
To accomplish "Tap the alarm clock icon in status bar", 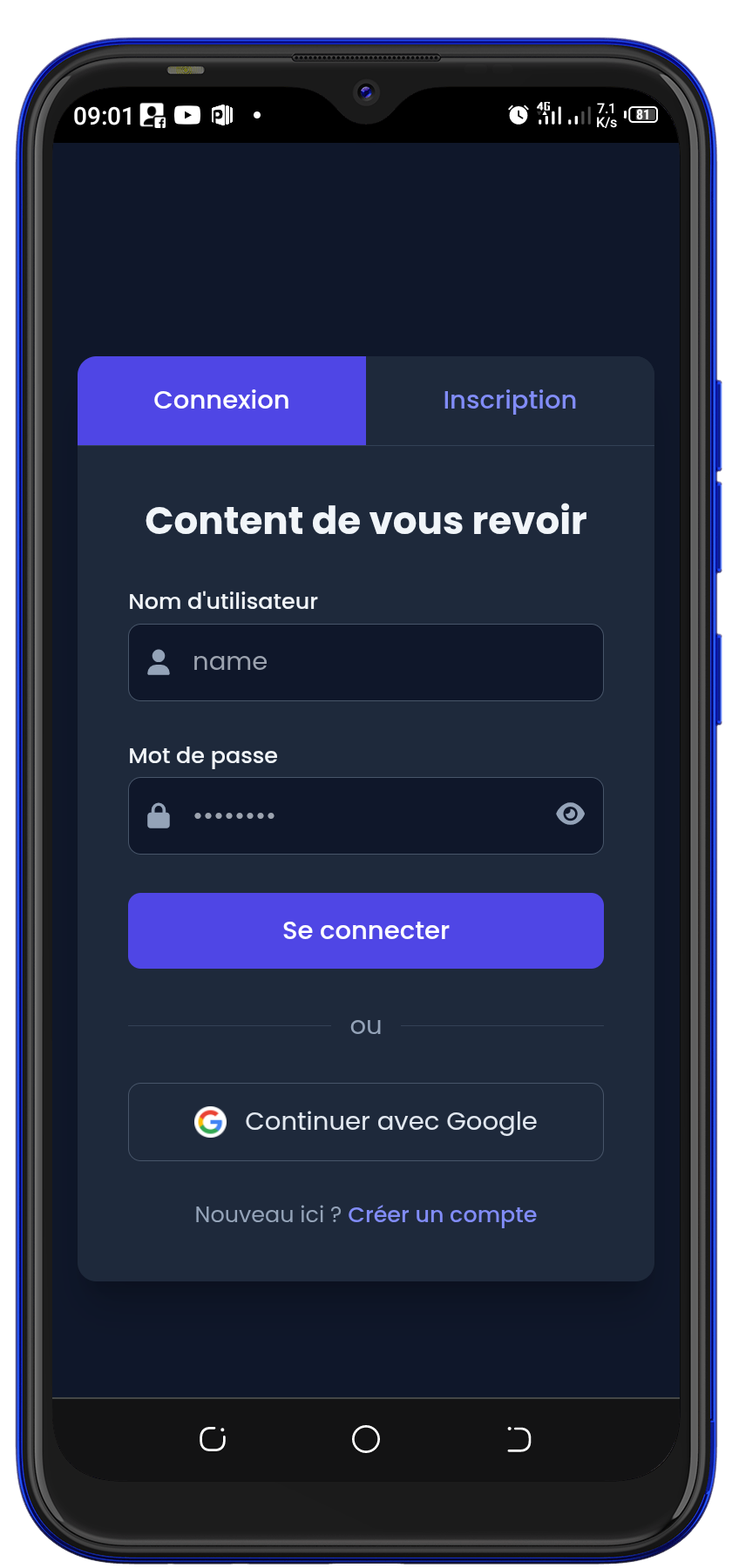I will (x=518, y=114).
